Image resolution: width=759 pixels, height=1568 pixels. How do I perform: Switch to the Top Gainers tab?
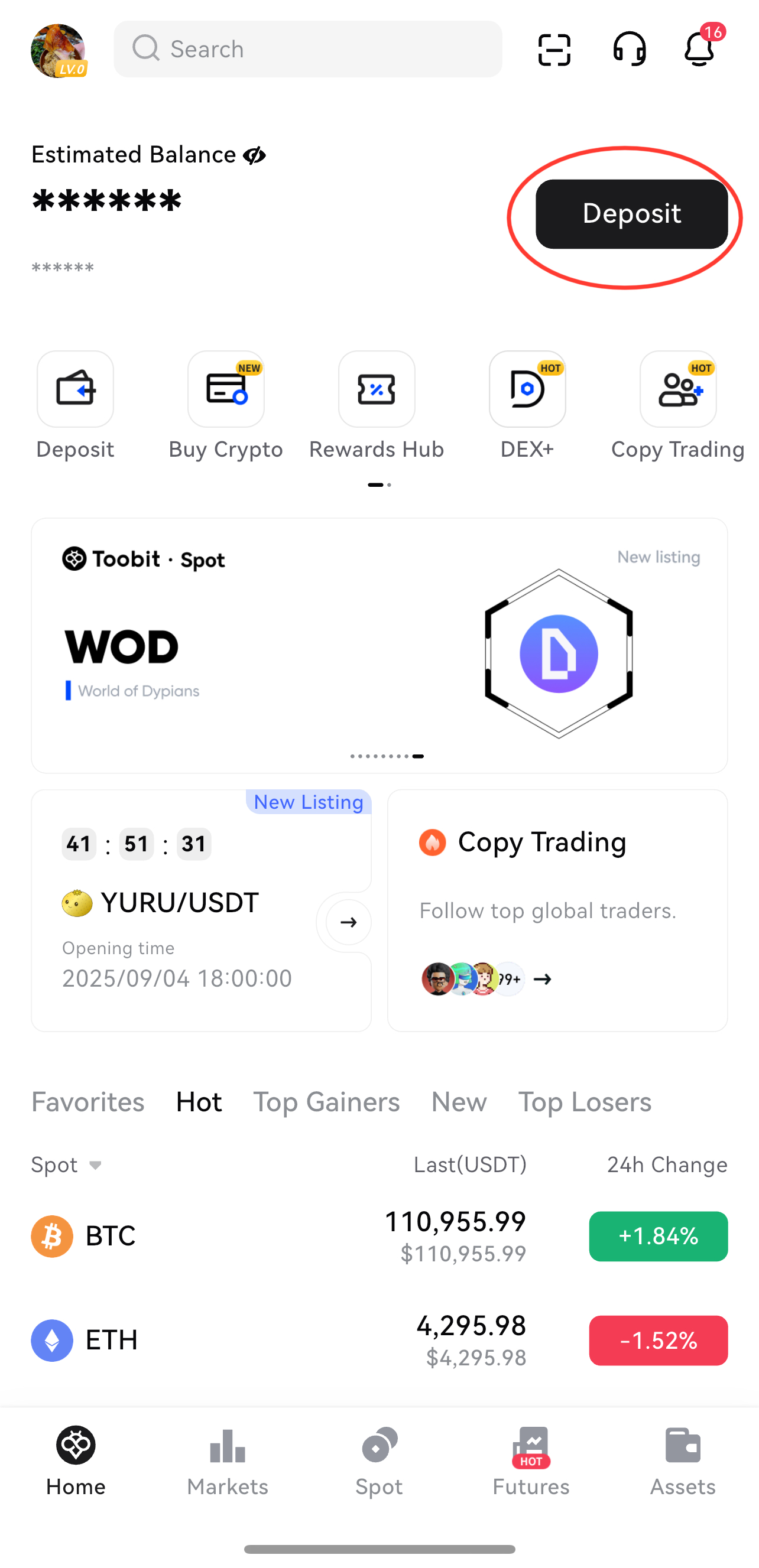(326, 1102)
